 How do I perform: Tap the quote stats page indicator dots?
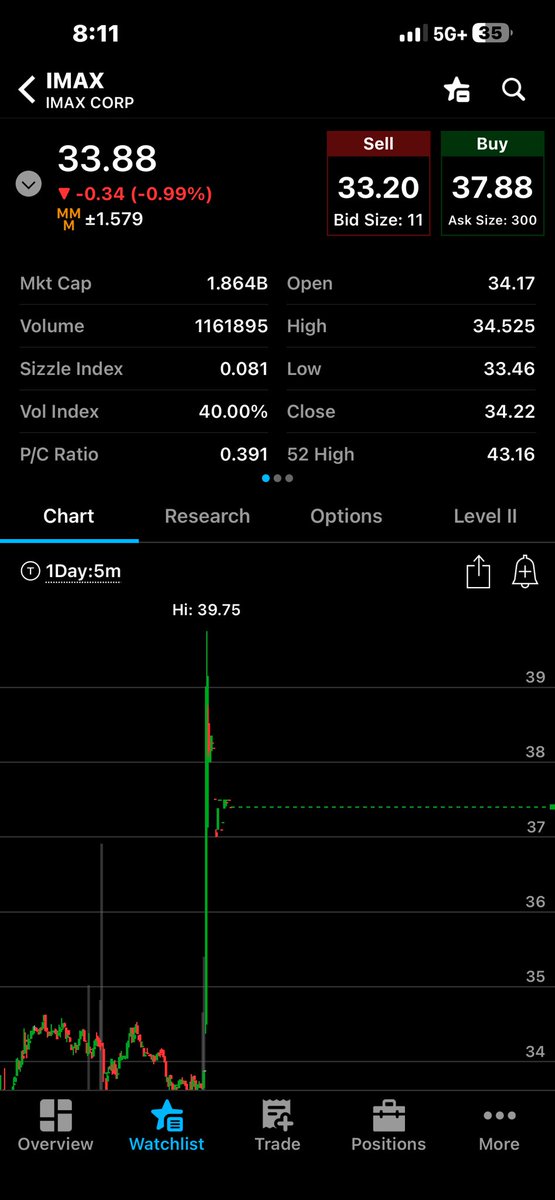pyautogui.click(x=277, y=478)
